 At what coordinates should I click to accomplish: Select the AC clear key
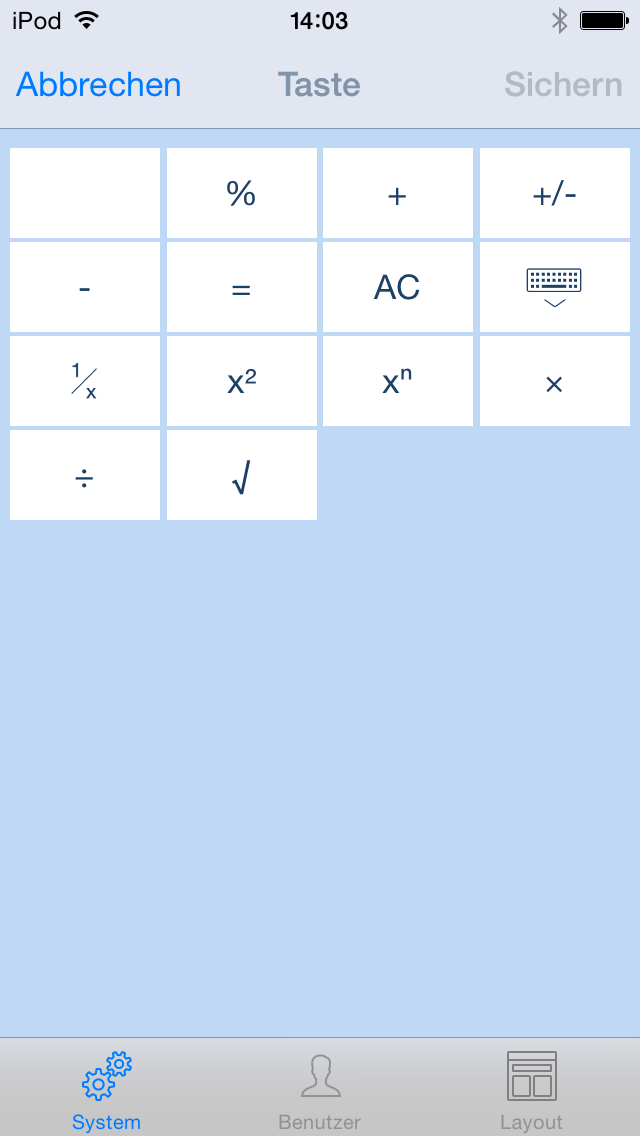397,287
